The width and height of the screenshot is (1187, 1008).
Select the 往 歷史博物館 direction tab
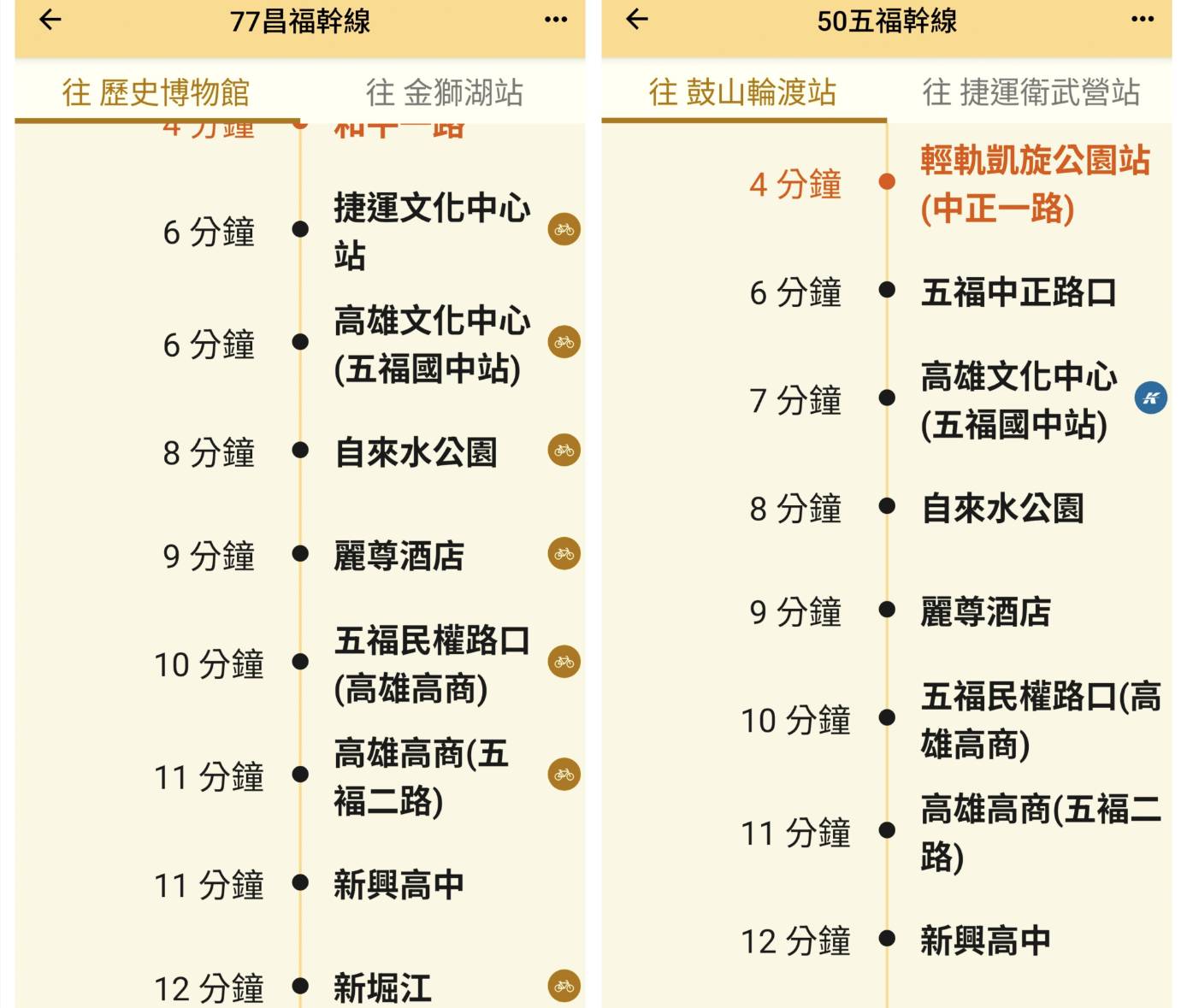156,92
